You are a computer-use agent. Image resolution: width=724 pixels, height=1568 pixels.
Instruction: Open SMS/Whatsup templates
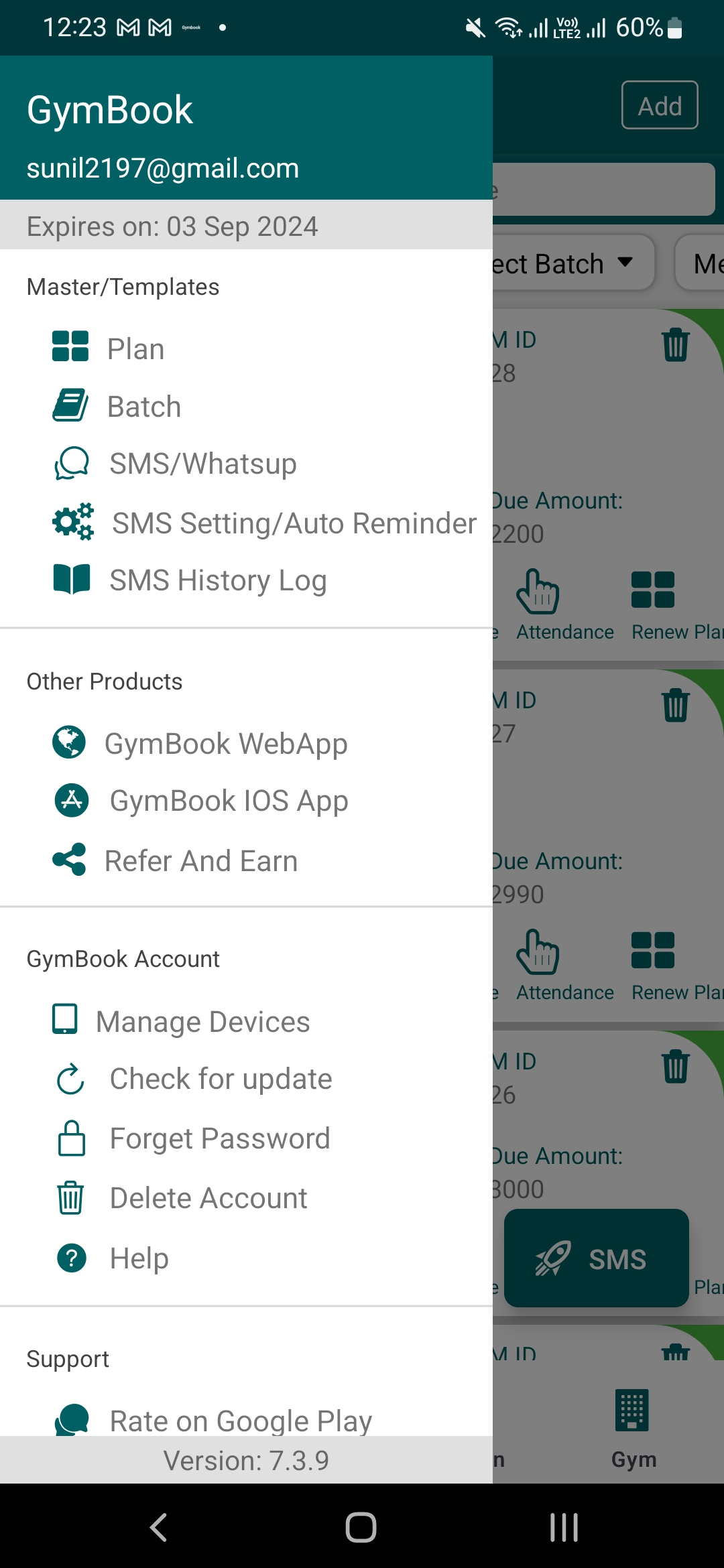pyautogui.click(x=202, y=464)
